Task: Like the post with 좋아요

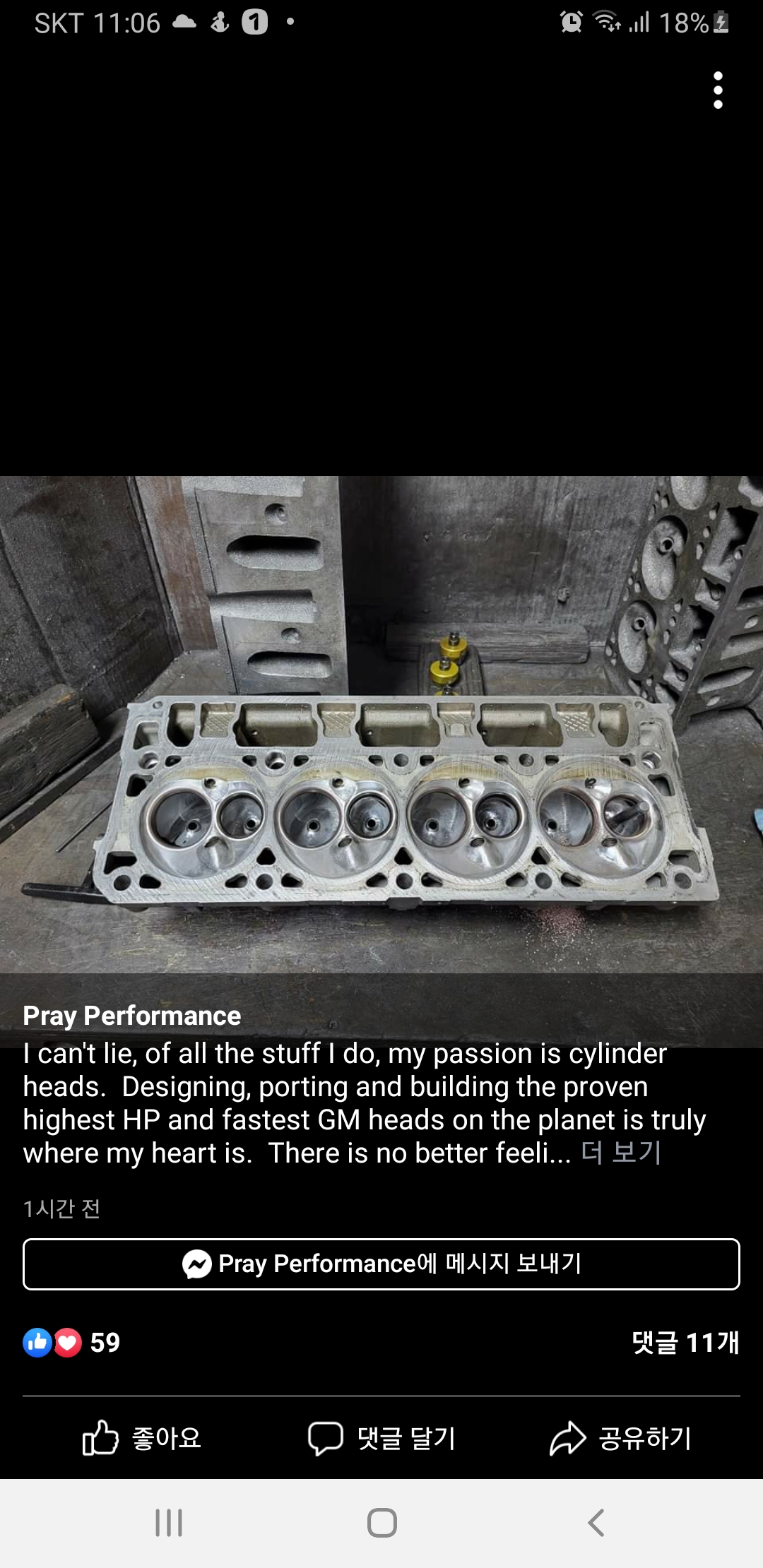Action: coord(142,1438)
